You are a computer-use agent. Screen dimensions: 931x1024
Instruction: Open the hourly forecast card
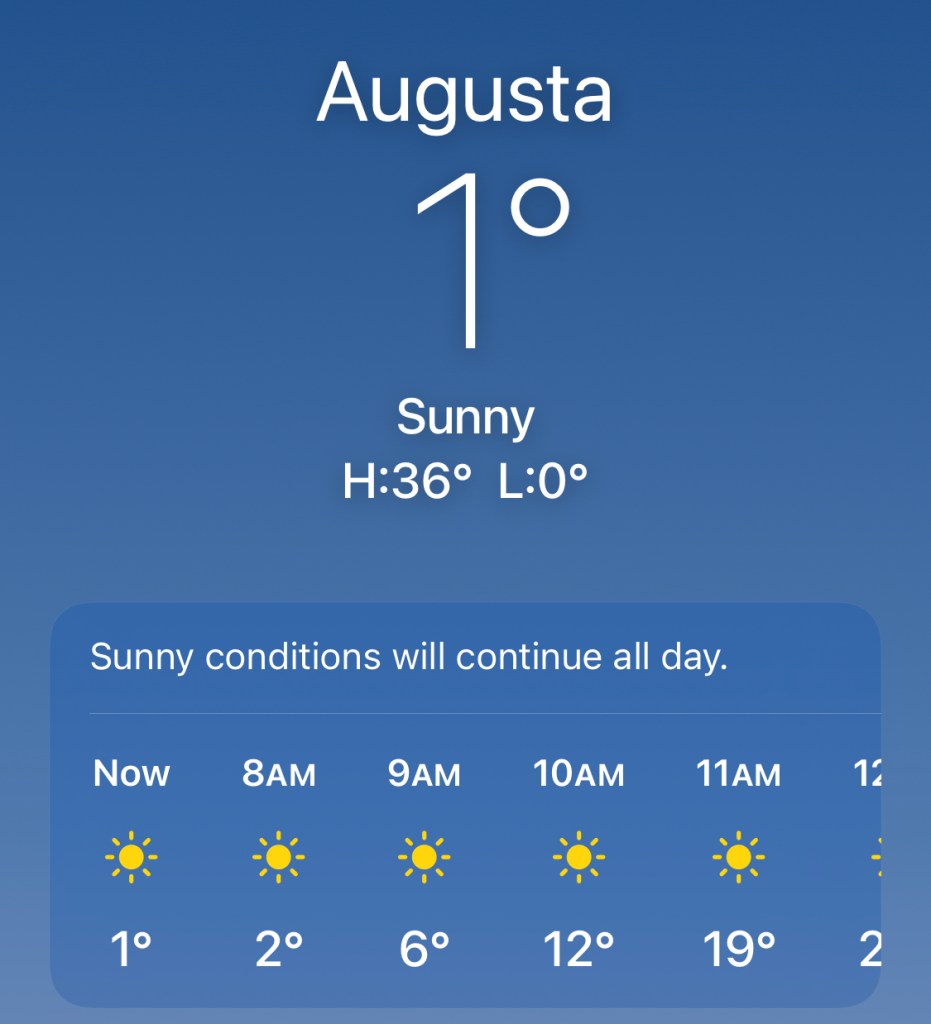click(x=465, y=805)
